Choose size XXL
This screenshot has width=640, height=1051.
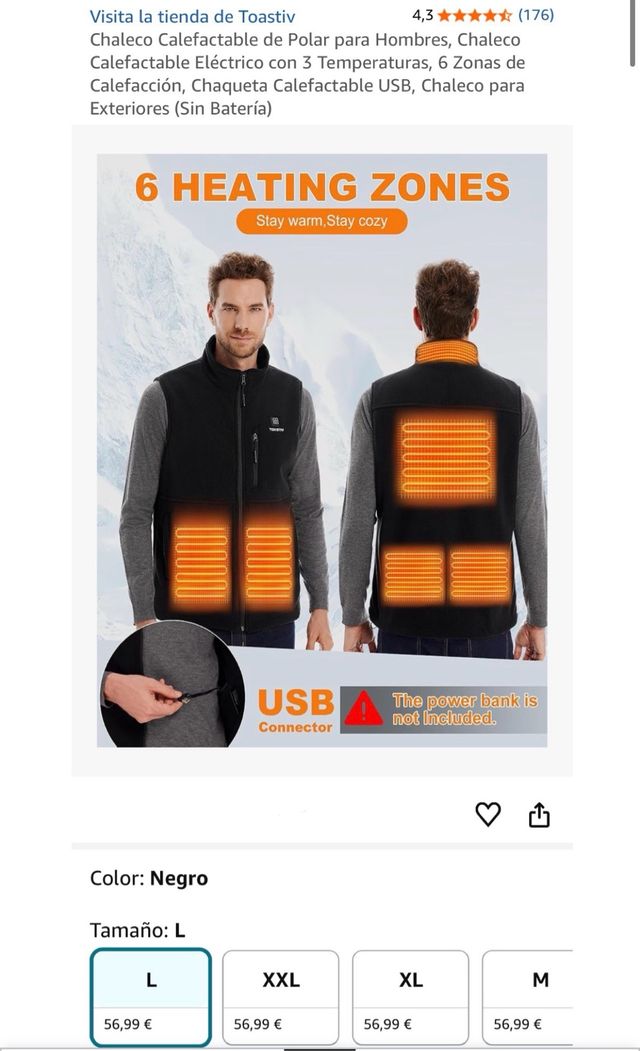pyautogui.click(x=281, y=996)
